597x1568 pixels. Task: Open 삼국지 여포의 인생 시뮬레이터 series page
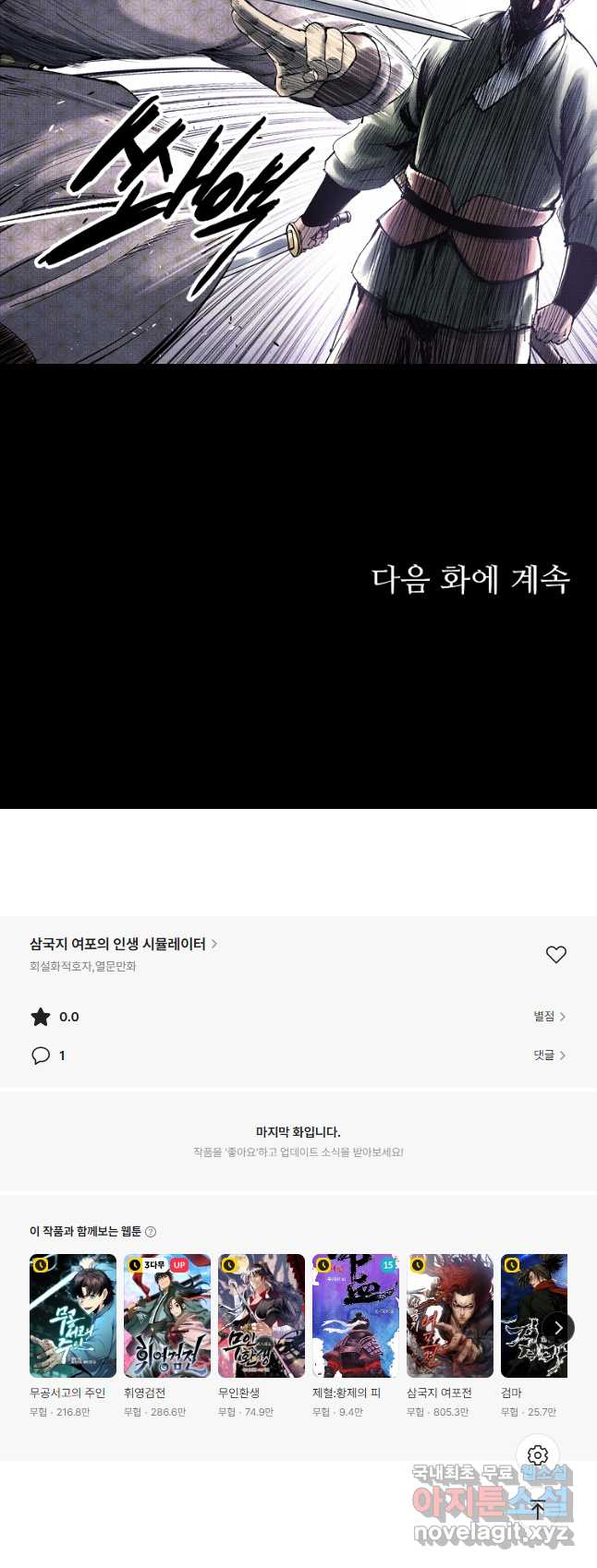click(123, 944)
